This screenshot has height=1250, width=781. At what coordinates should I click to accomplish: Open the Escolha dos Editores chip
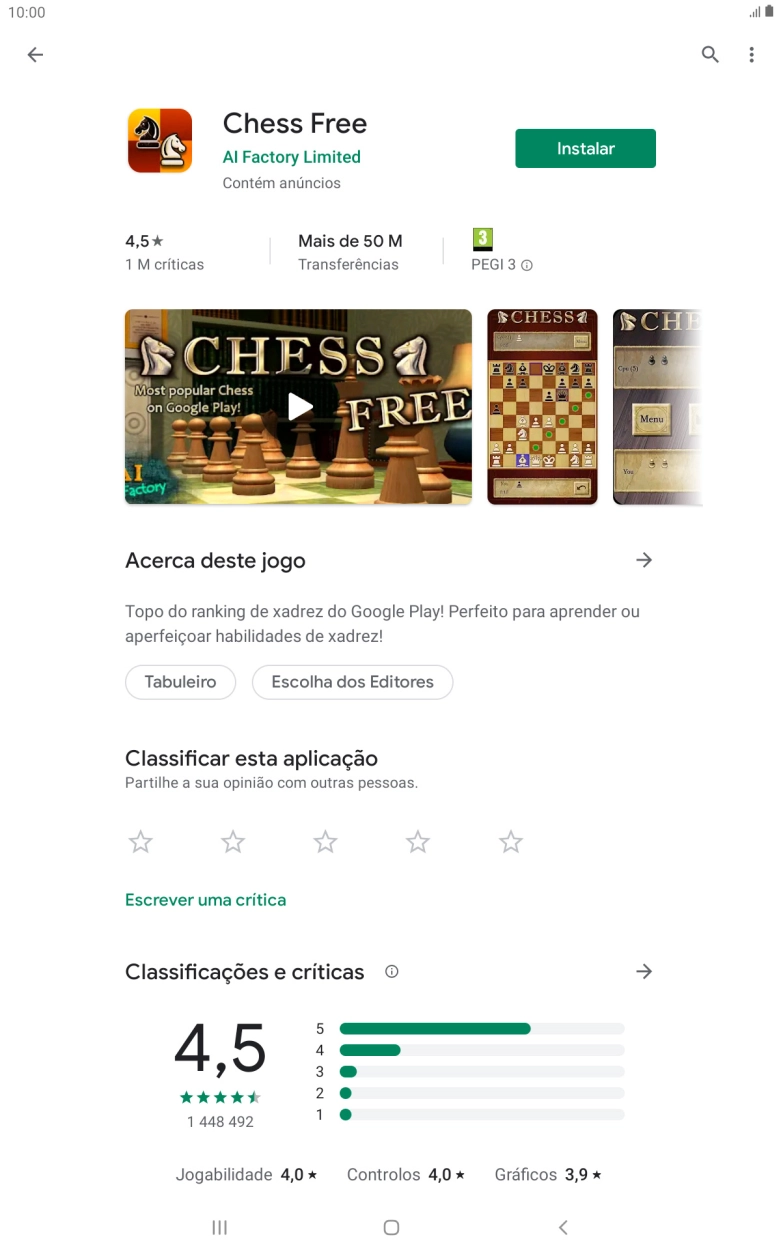pyautogui.click(x=352, y=682)
